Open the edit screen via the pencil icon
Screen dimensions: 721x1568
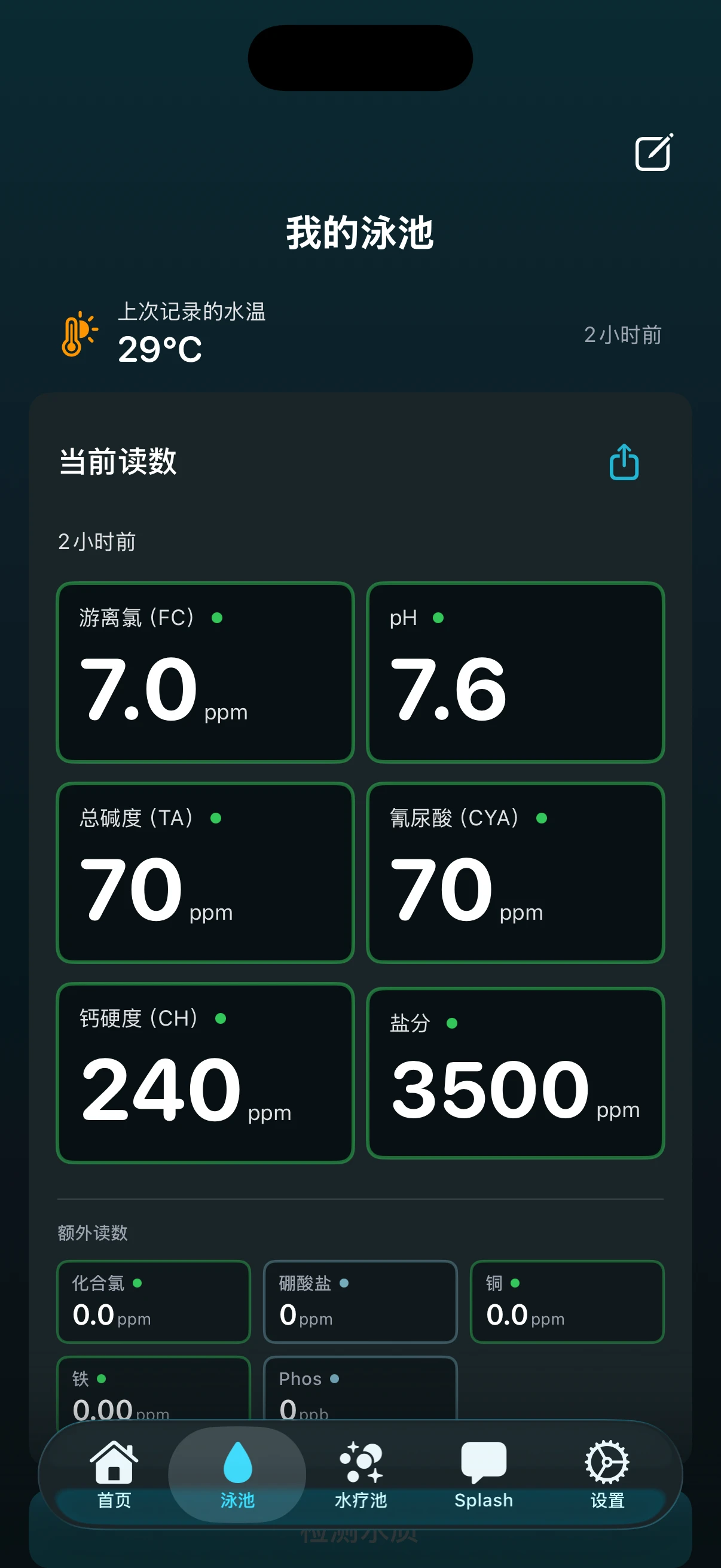tap(654, 152)
